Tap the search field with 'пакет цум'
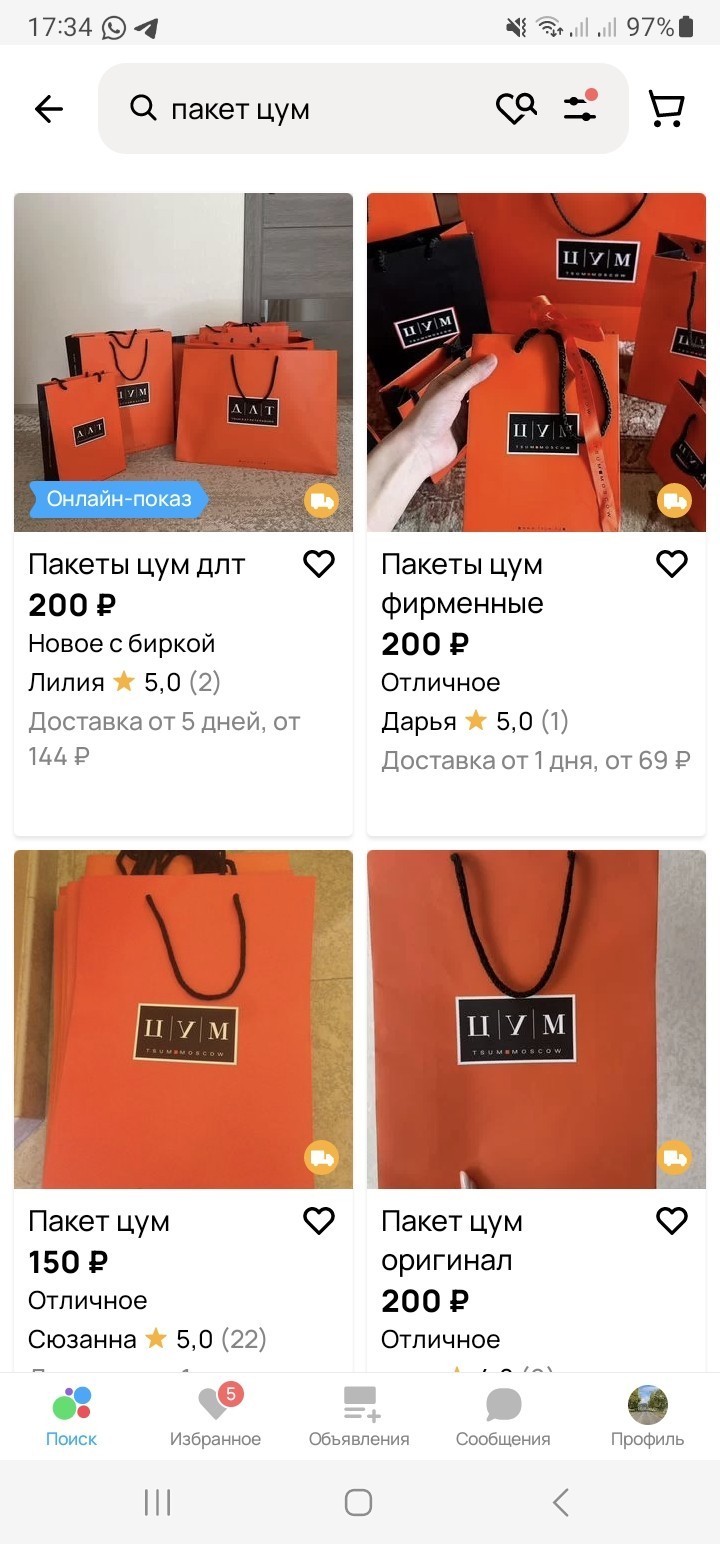 point(310,109)
